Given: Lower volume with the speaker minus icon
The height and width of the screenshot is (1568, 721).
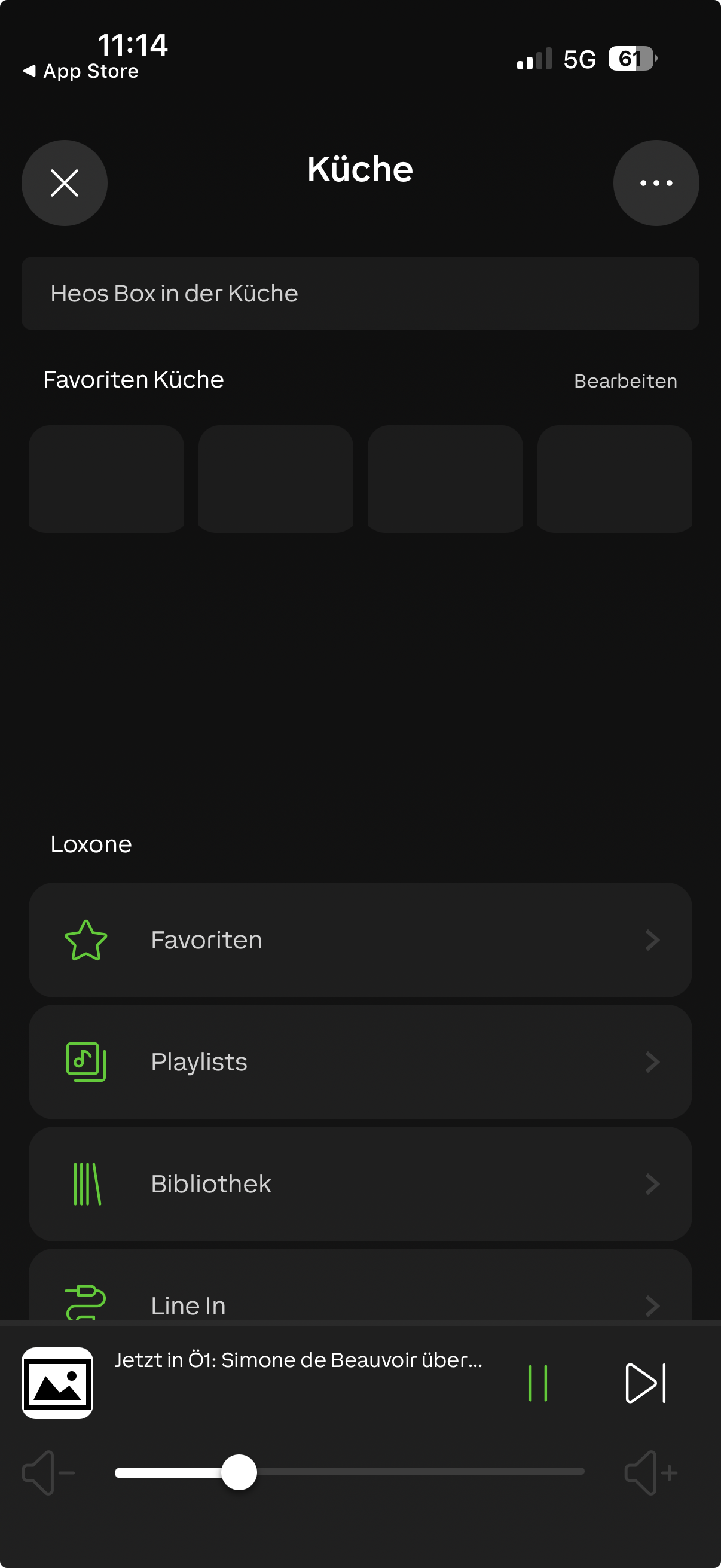Looking at the screenshot, I should click(x=47, y=1472).
